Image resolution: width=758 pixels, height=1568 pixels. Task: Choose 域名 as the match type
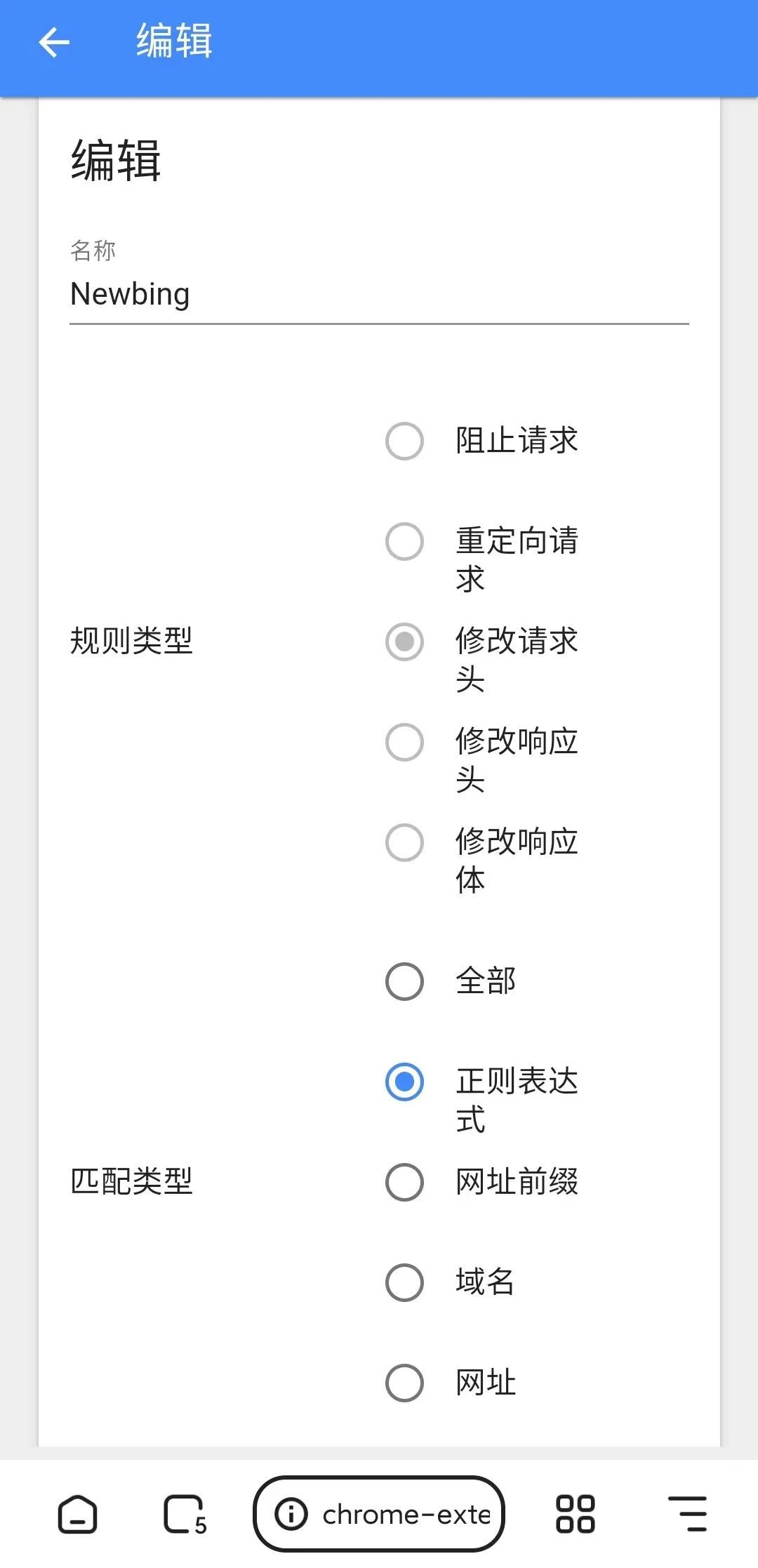[404, 1282]
